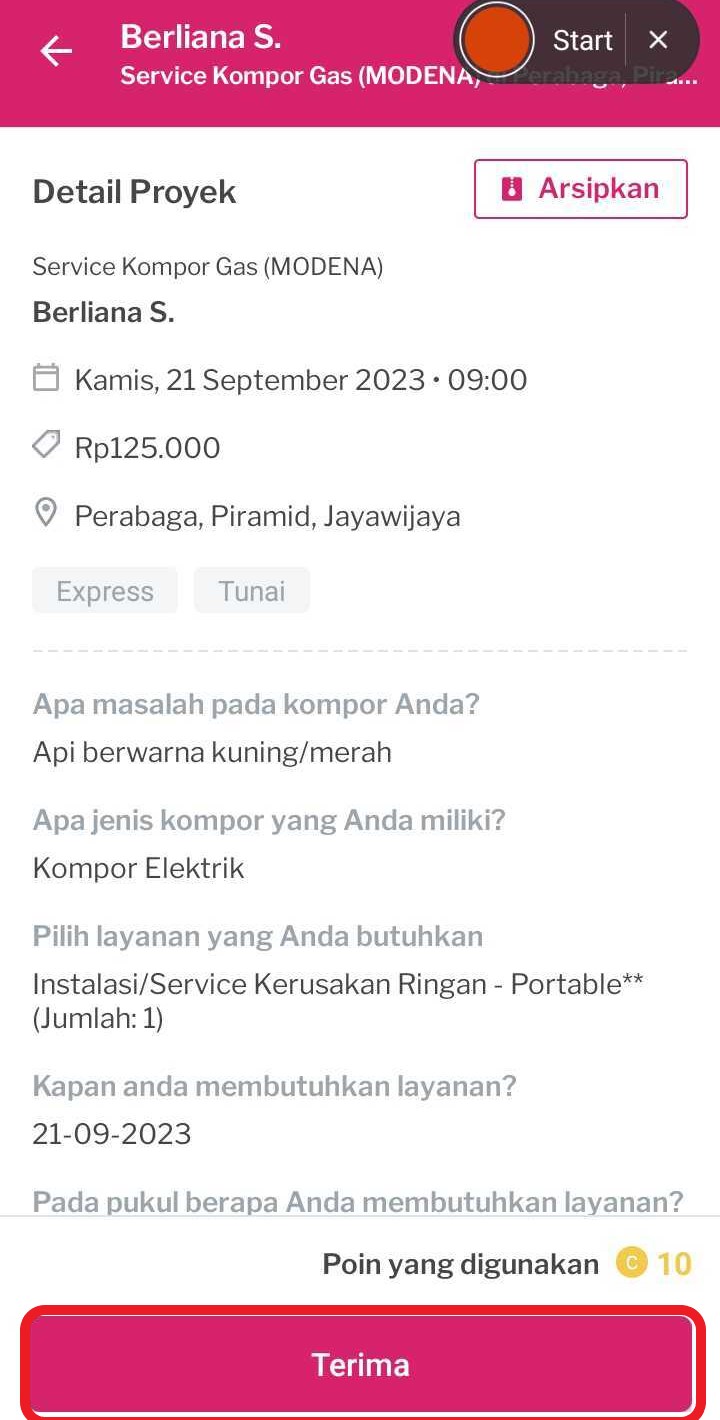The image size is (720, 1420).
Task: Select the Express label chip
Action: (x=104, y=590)
